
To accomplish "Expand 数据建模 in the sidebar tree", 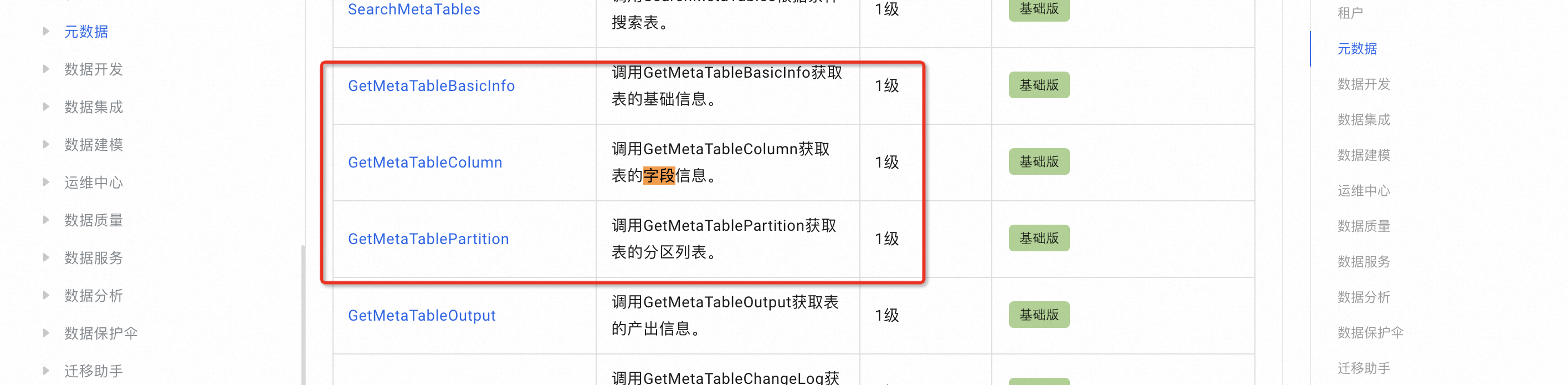I will click(x=46, y=145).
